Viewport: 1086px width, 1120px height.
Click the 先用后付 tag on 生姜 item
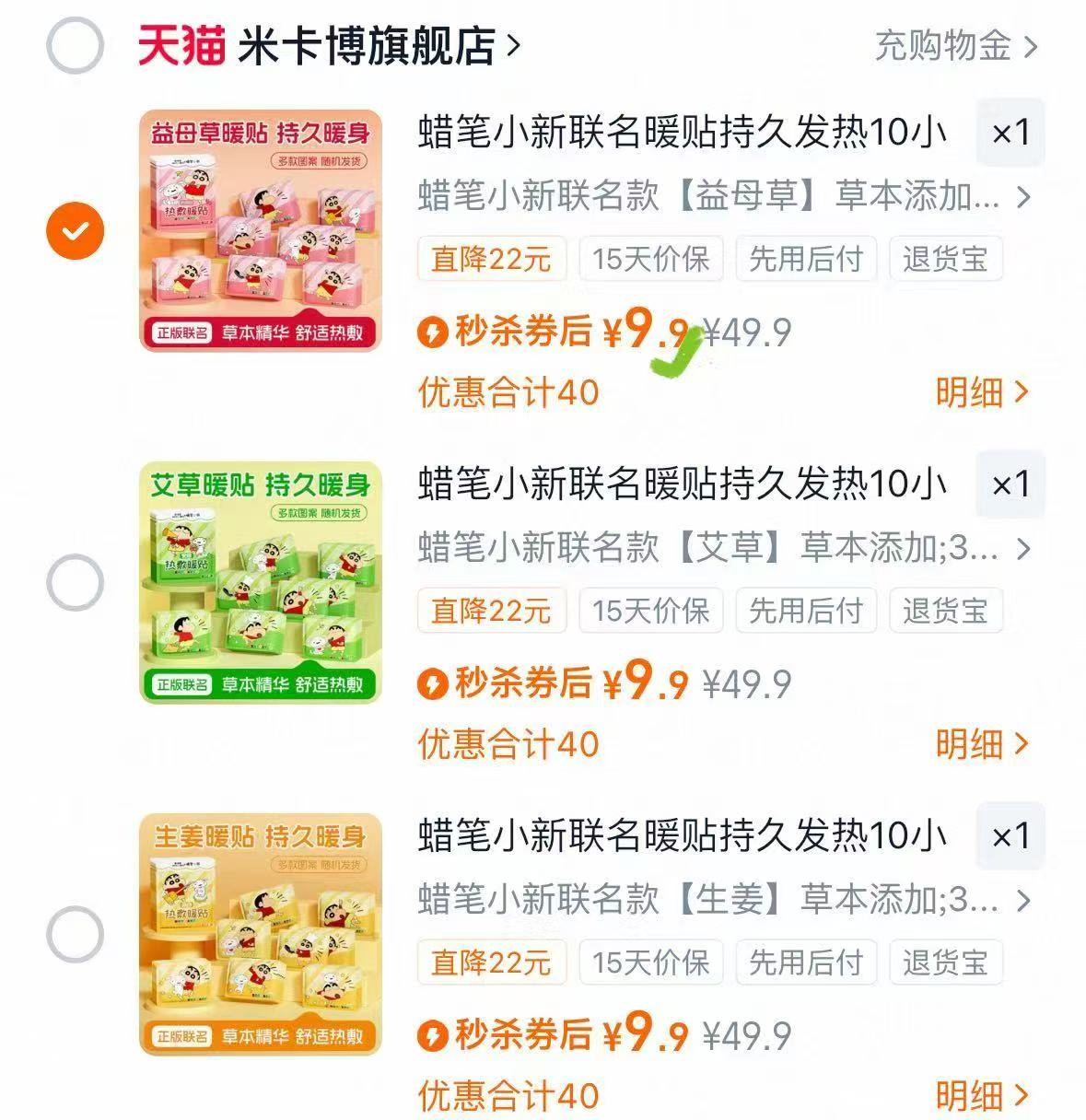806,962
